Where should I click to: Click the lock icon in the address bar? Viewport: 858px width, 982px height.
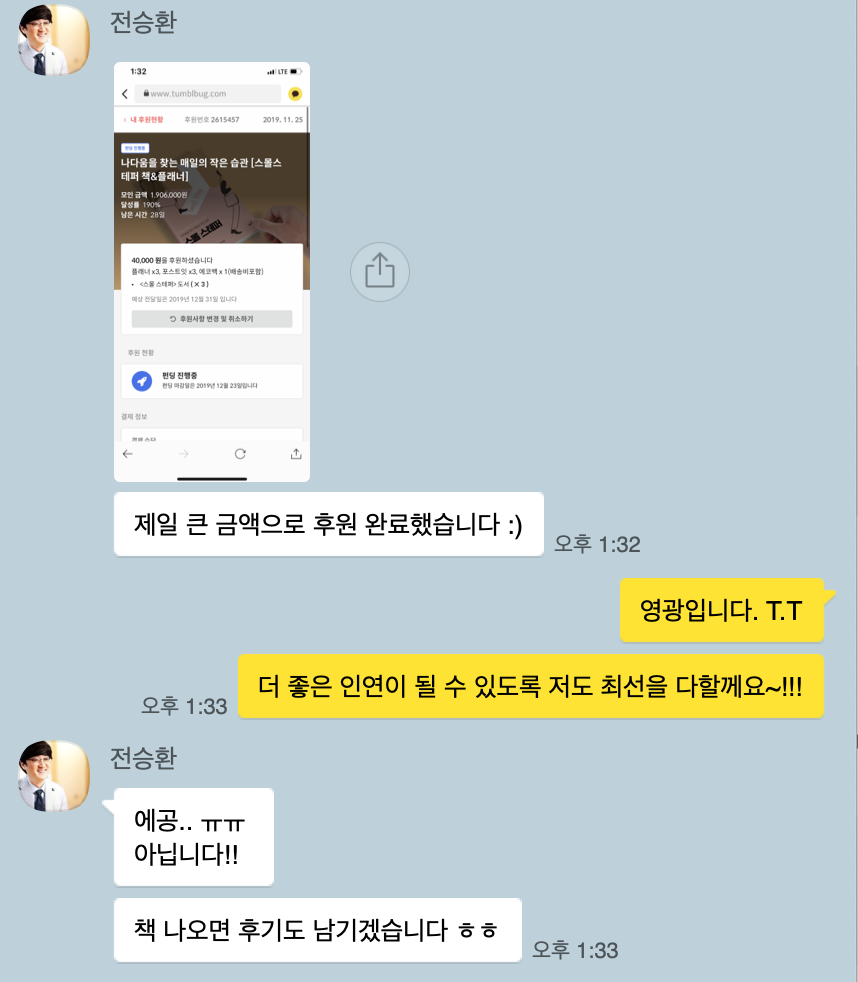(x=146, y=92)
